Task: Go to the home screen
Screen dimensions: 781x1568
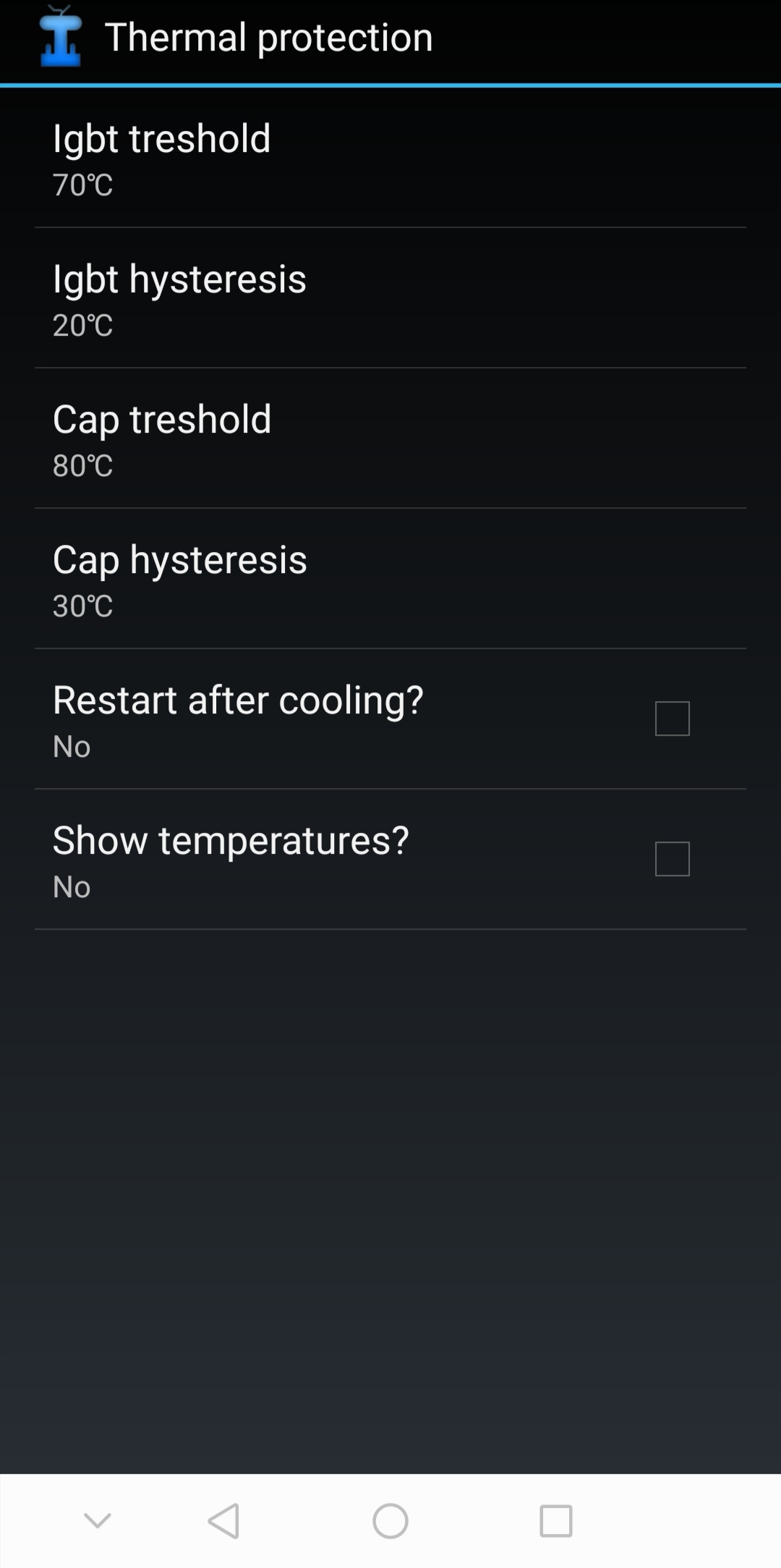Action: click(x=390, y=1521)
